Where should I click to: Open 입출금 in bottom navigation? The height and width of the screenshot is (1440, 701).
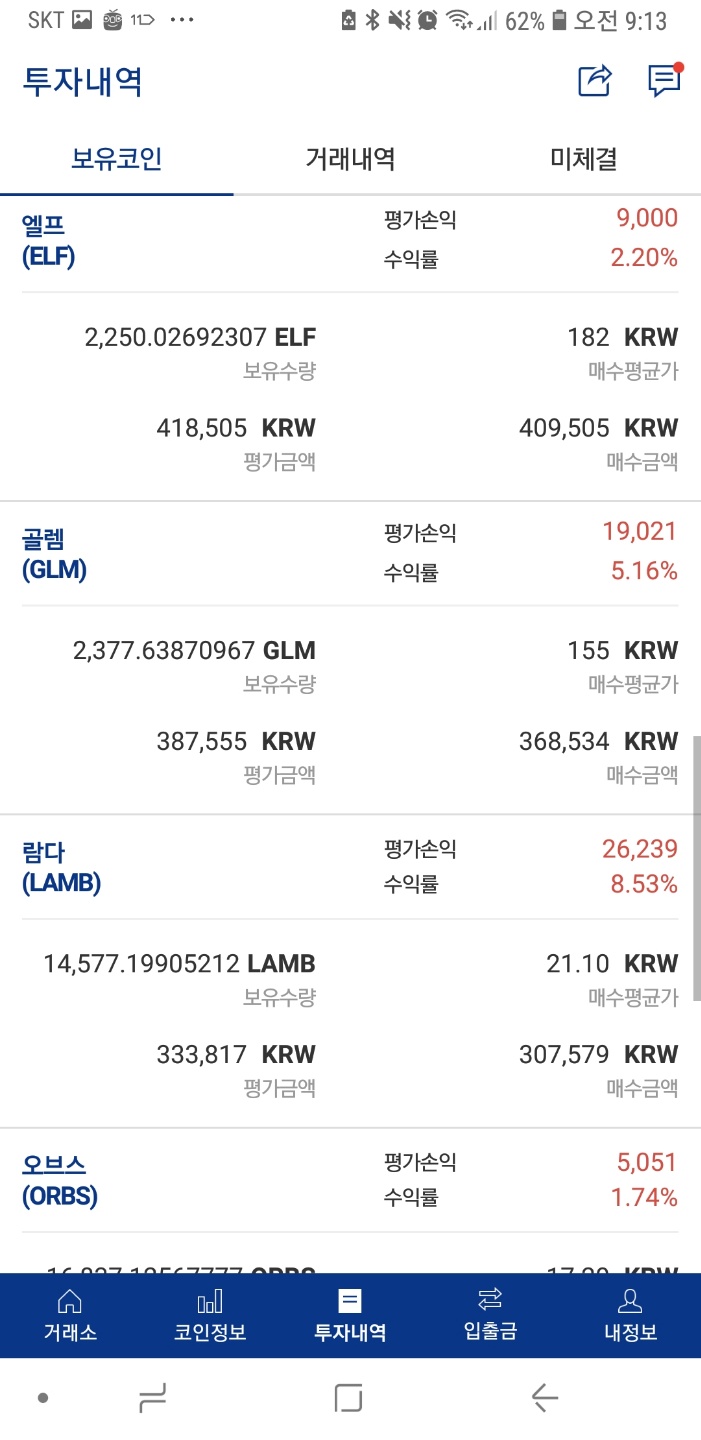point(490,1315)
